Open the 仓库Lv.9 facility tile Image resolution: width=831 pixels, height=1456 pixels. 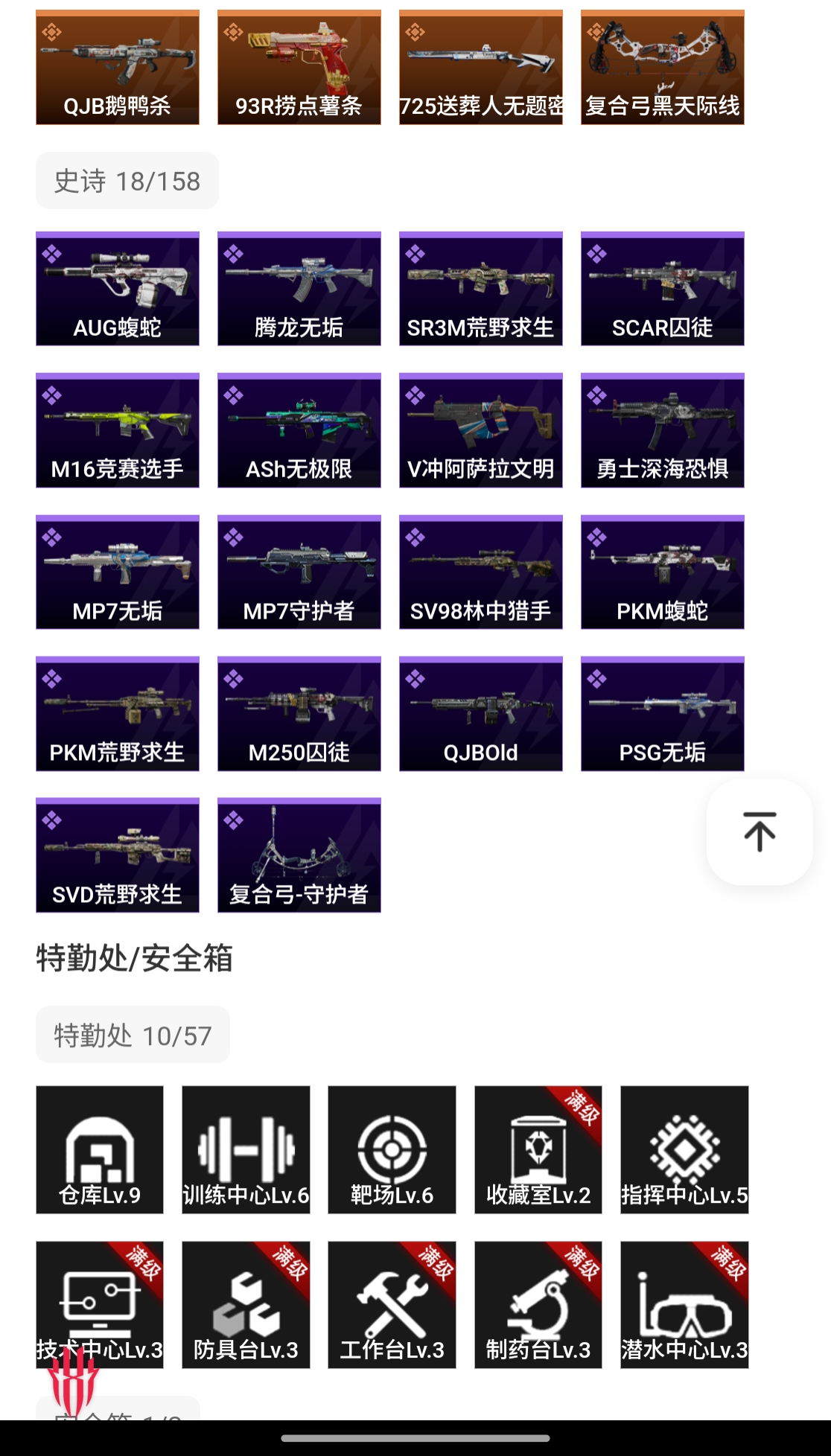(x=100, y=1149)
